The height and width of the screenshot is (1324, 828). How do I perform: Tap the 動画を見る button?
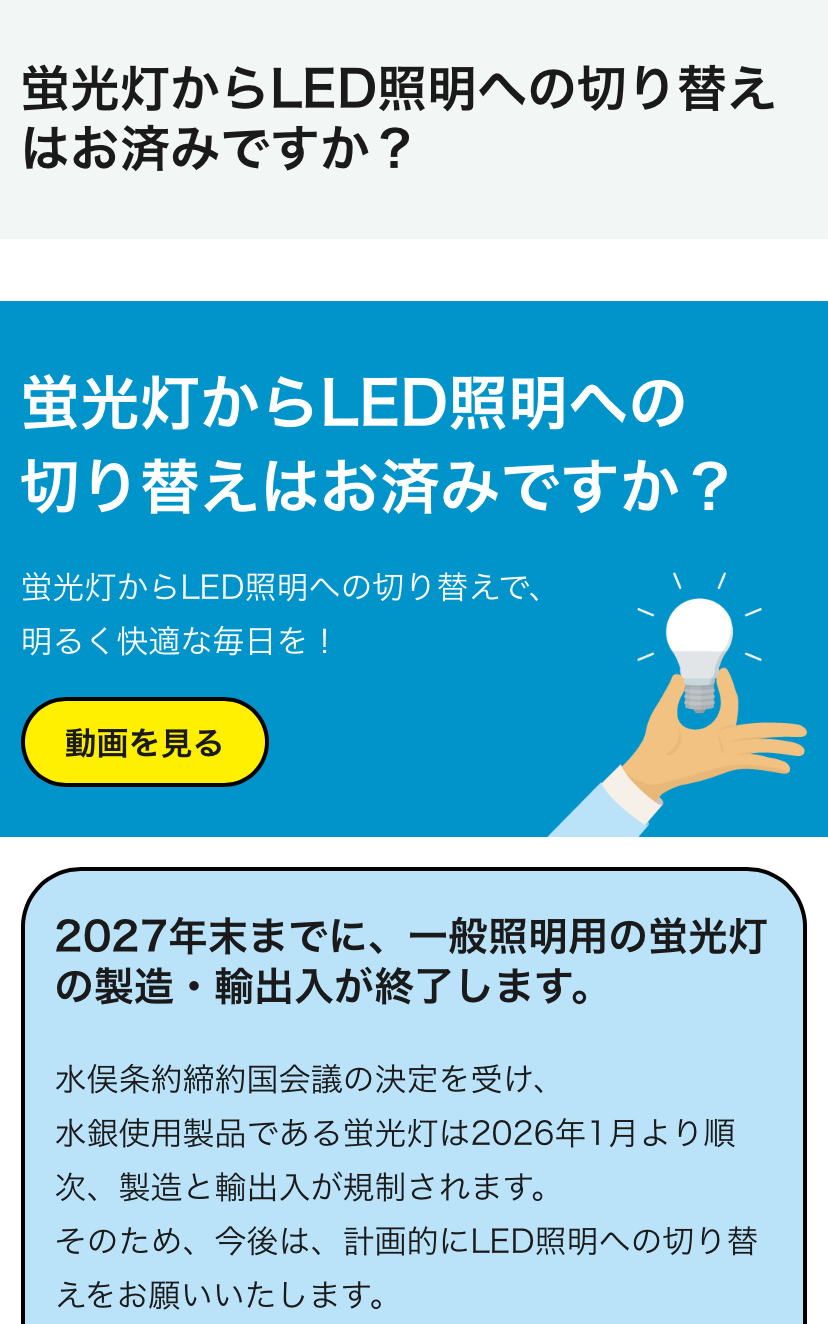pyautogui.click(x=145, y=742)
